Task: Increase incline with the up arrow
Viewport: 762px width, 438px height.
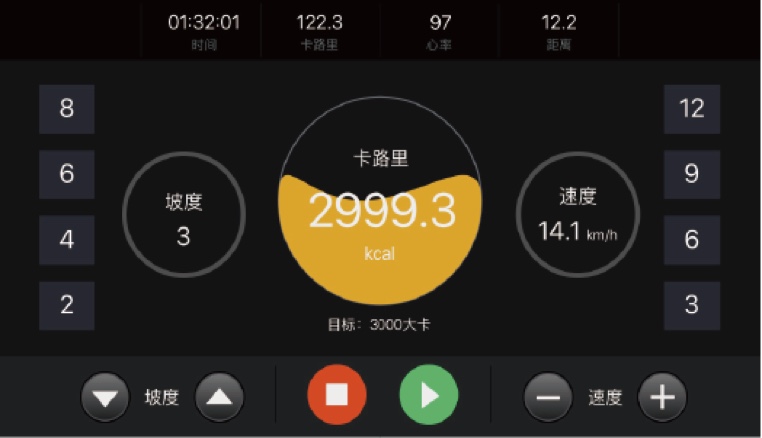Action: (x=219, y=397)
